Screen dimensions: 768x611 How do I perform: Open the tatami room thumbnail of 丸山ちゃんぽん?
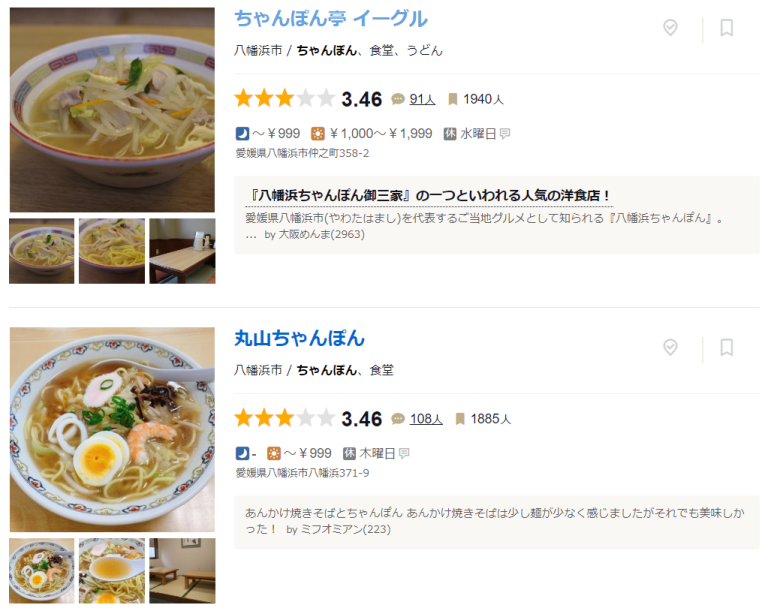[182, 570]
